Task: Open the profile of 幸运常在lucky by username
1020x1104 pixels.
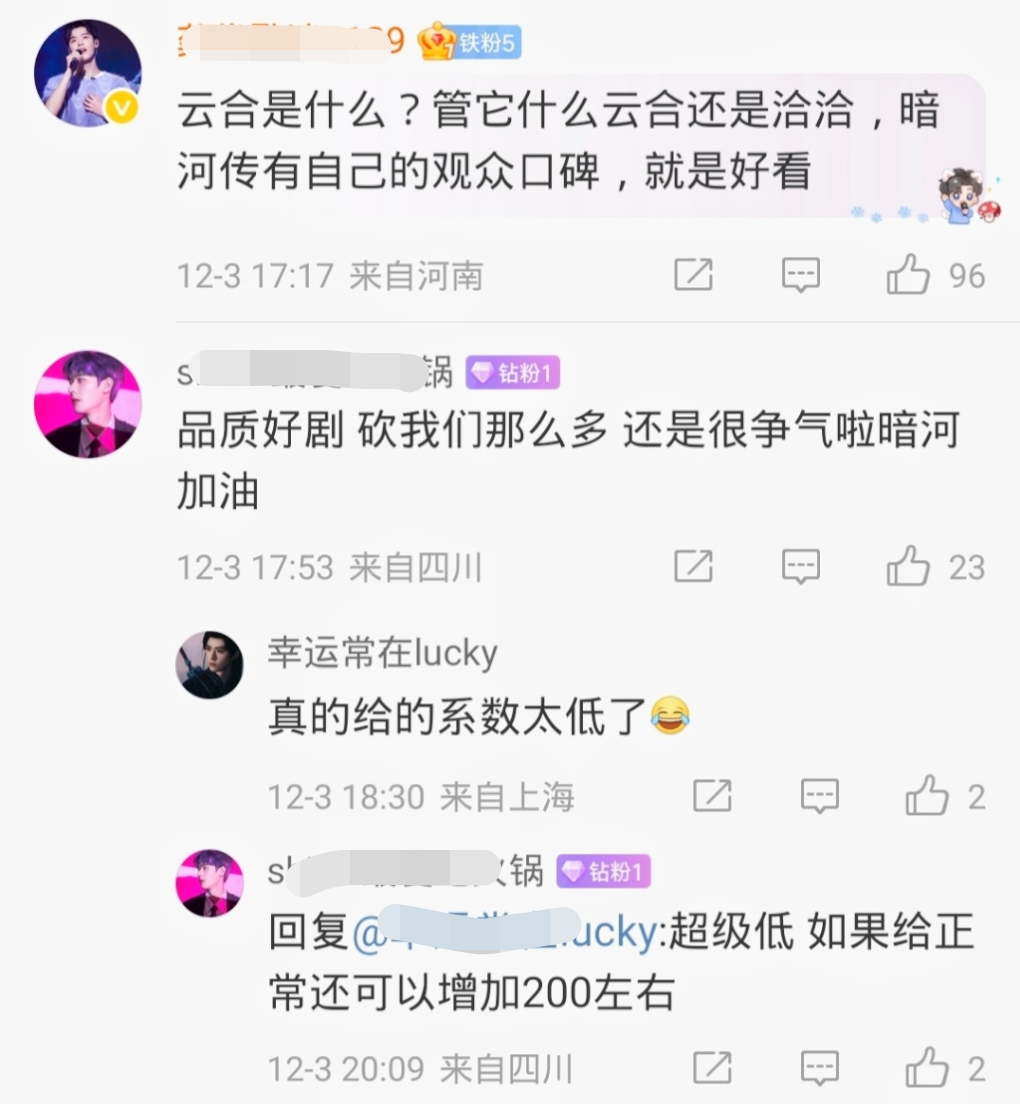Action: [382, 653]
